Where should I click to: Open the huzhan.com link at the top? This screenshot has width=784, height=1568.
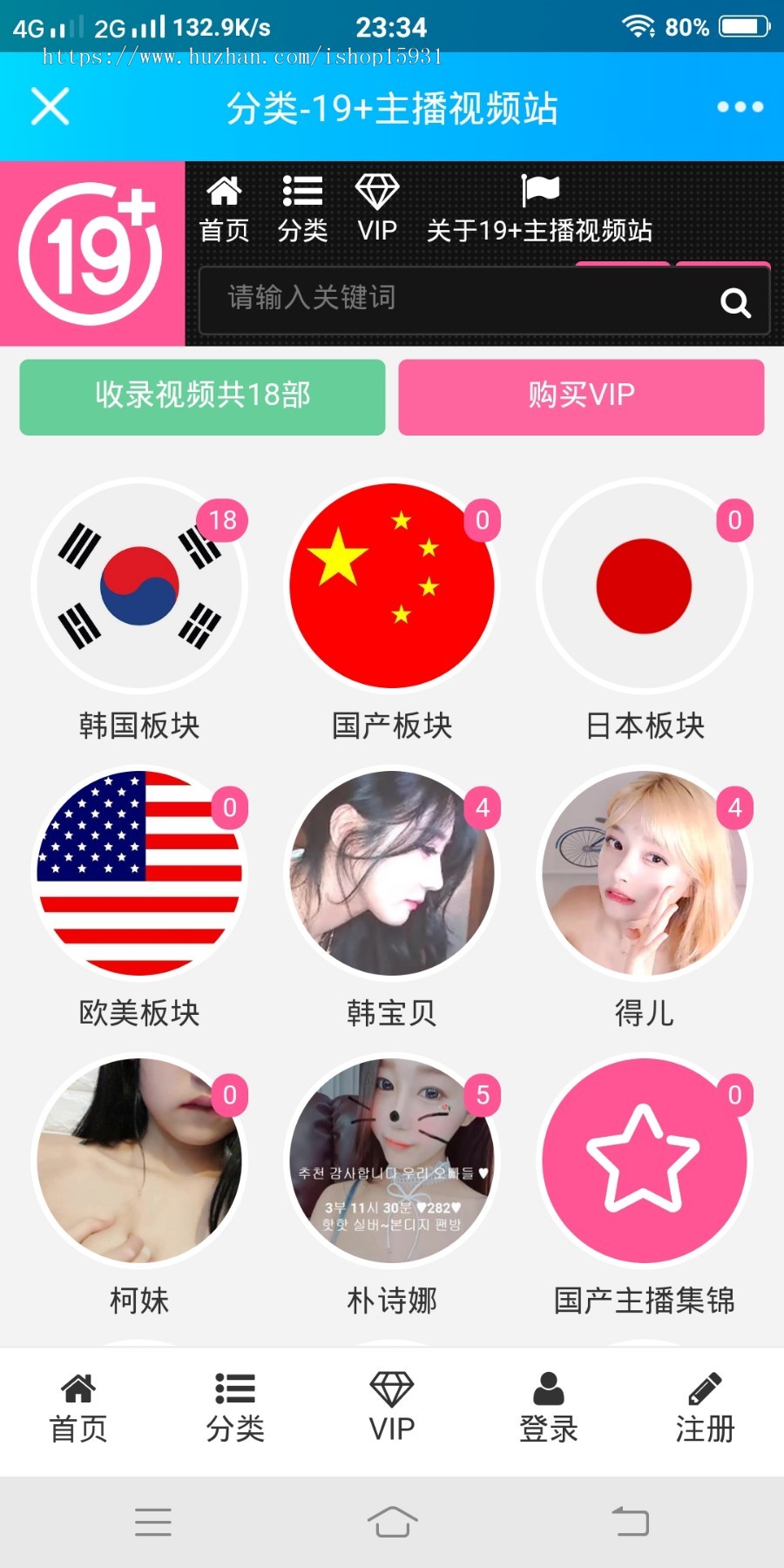click(x=240, y=57)
